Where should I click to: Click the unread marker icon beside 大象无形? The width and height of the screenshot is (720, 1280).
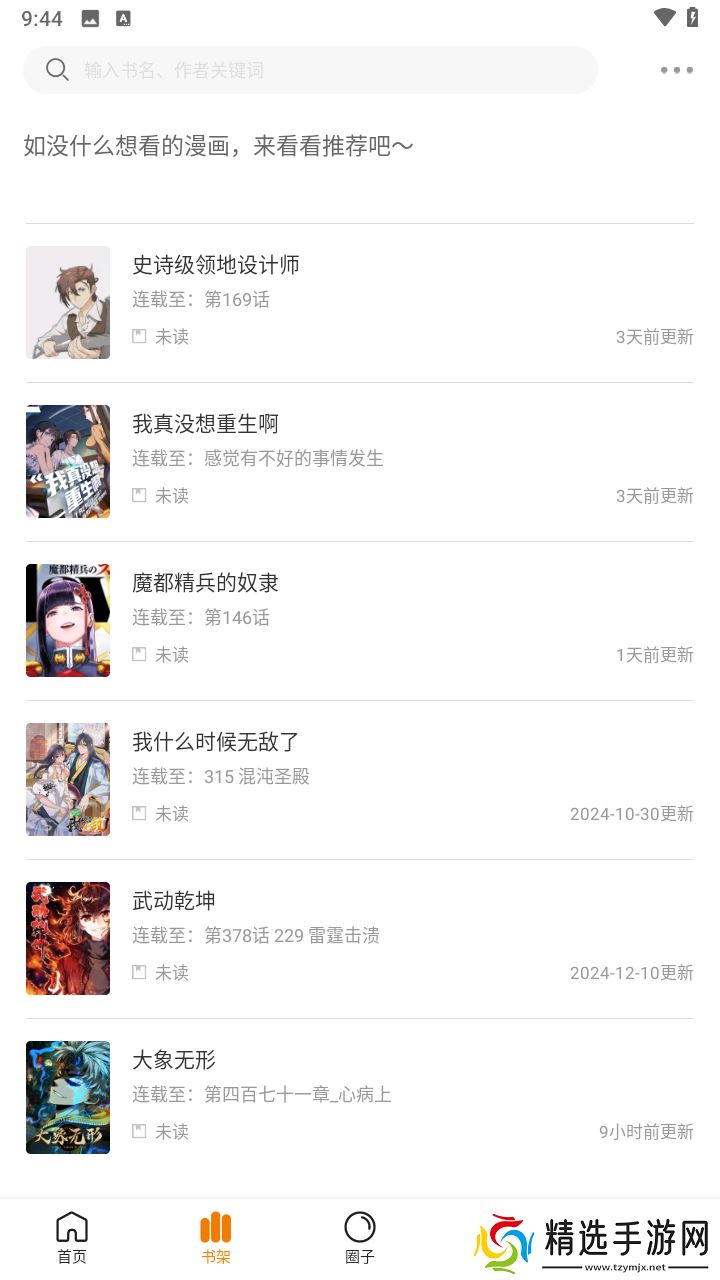(x=138, y=1131)
